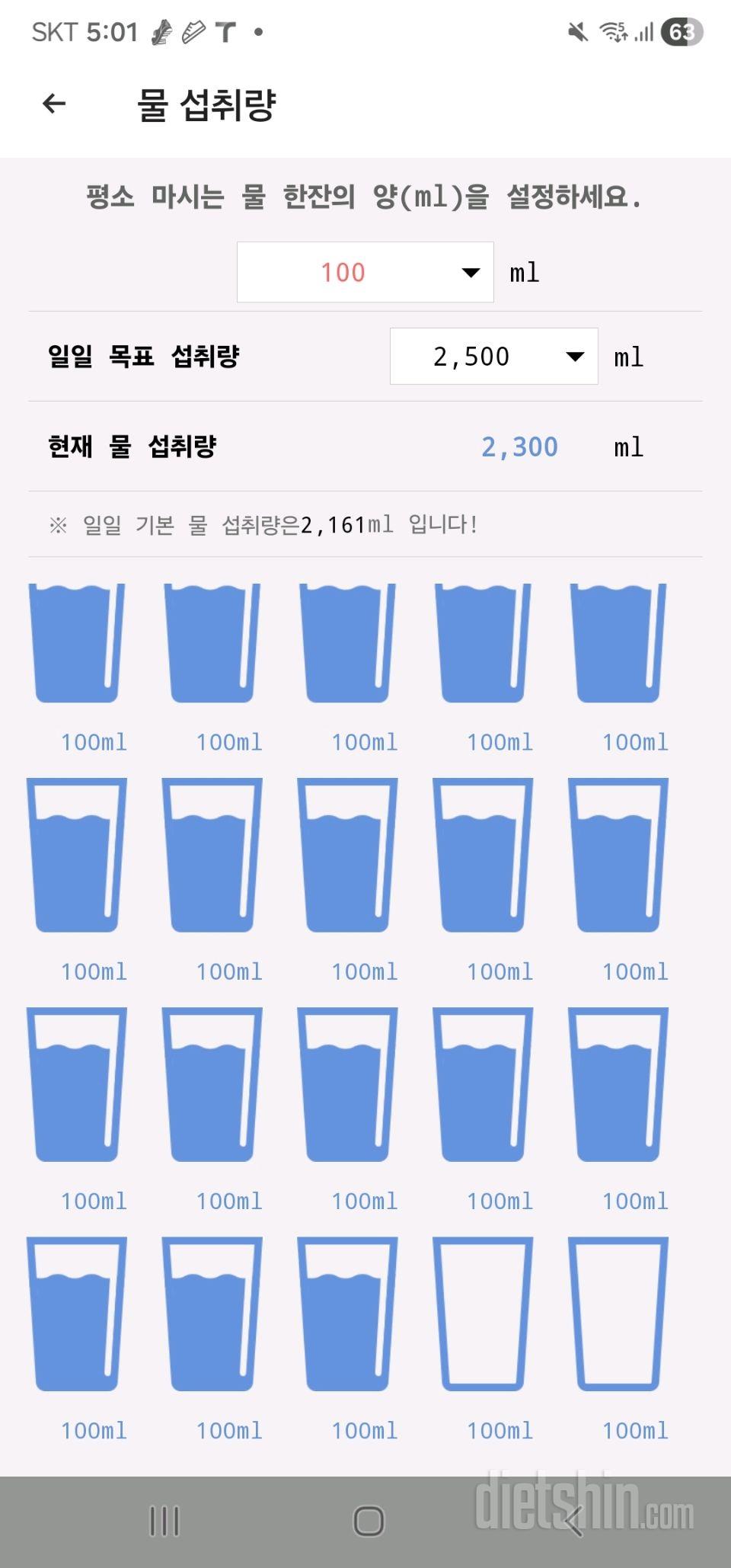Go back from the water intake screen

tap(54, 104)
